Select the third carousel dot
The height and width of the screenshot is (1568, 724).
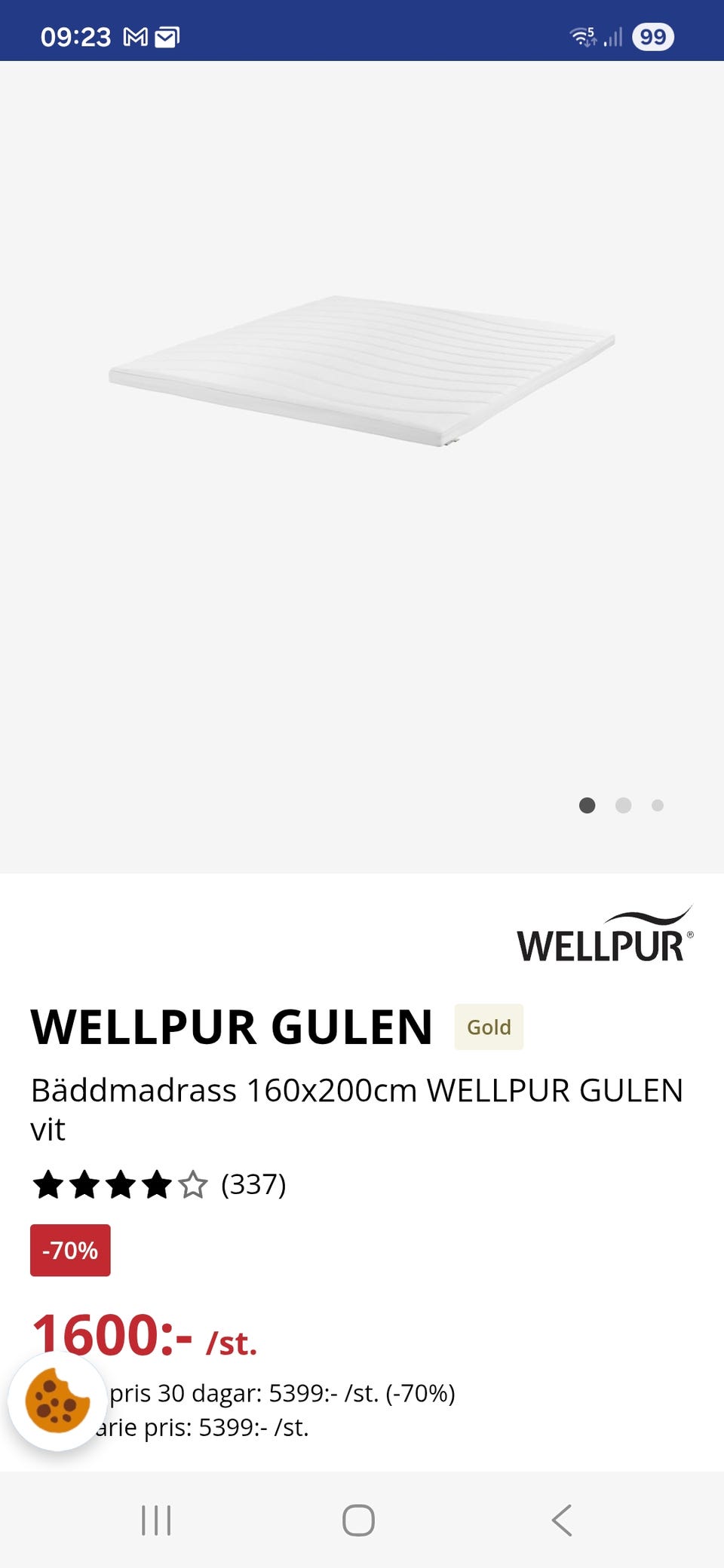click(x=658, y=806)
